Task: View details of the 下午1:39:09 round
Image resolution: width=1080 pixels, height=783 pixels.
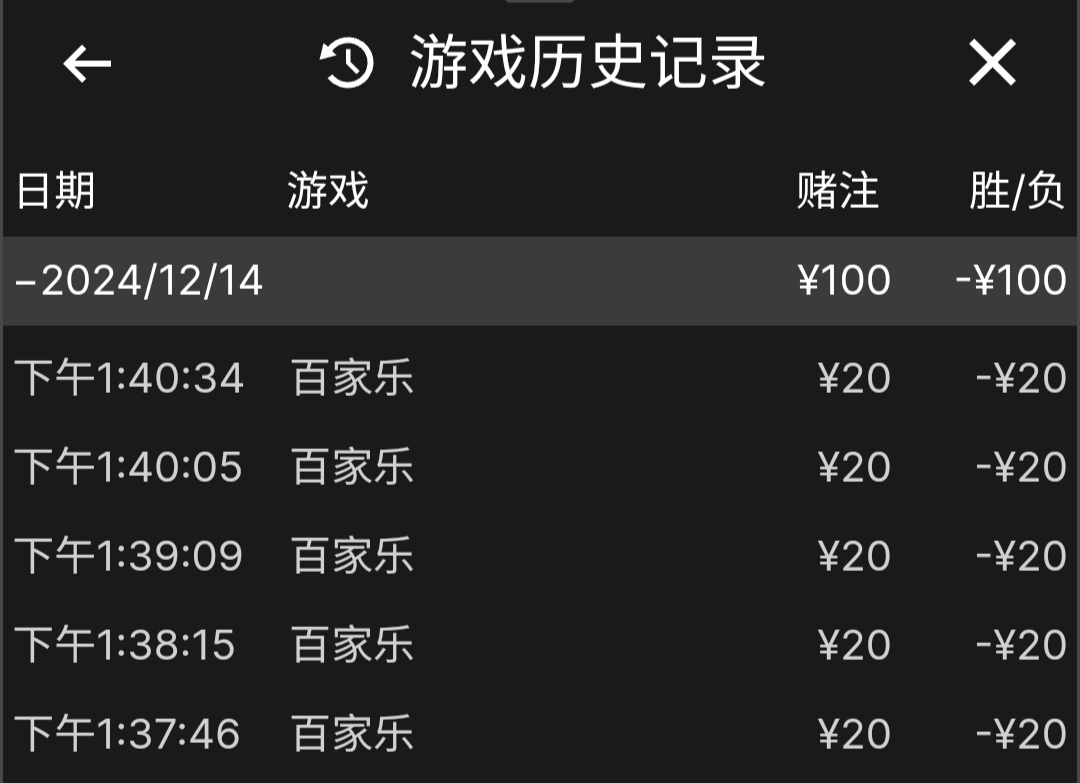Action: [x=540, y=556]
